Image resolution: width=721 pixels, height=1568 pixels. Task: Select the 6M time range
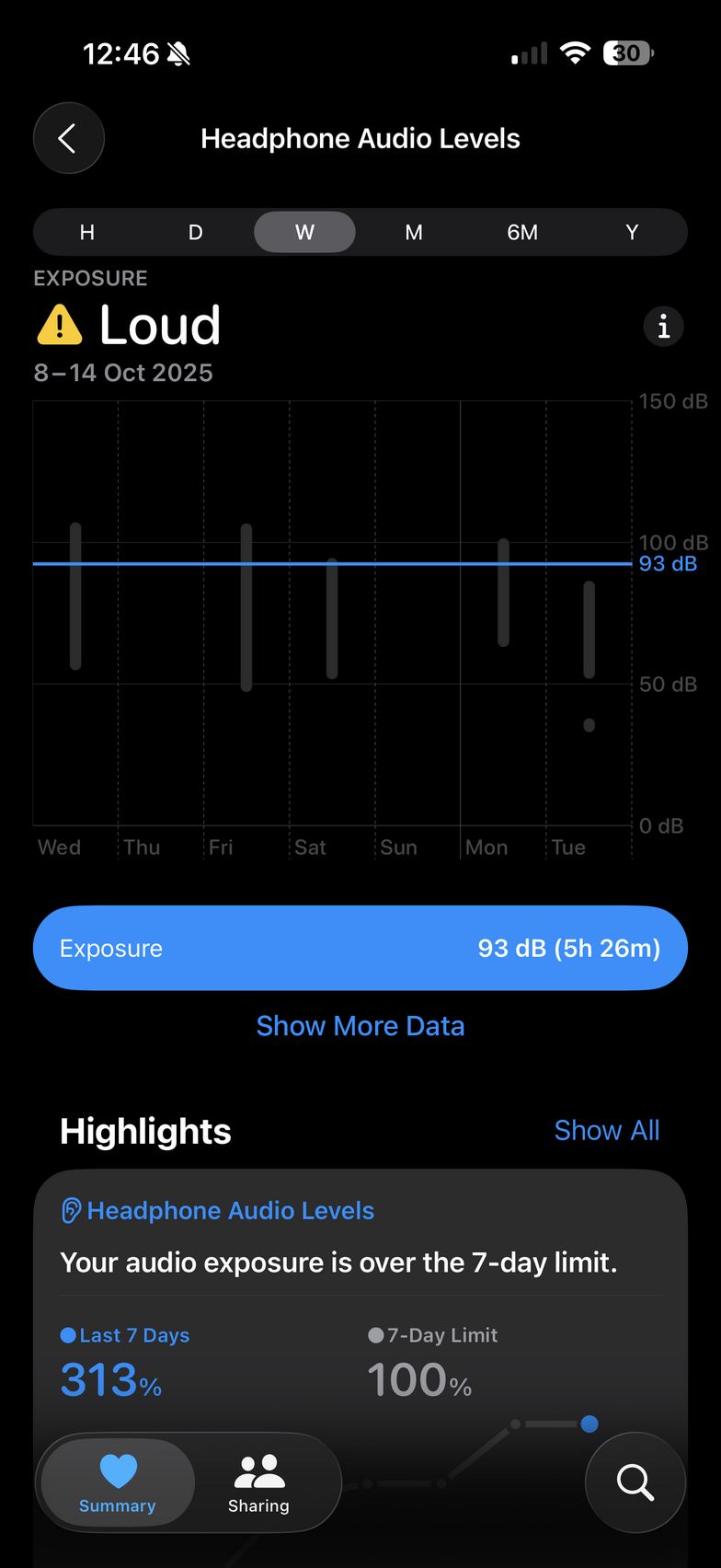click(x=522, y=232)
